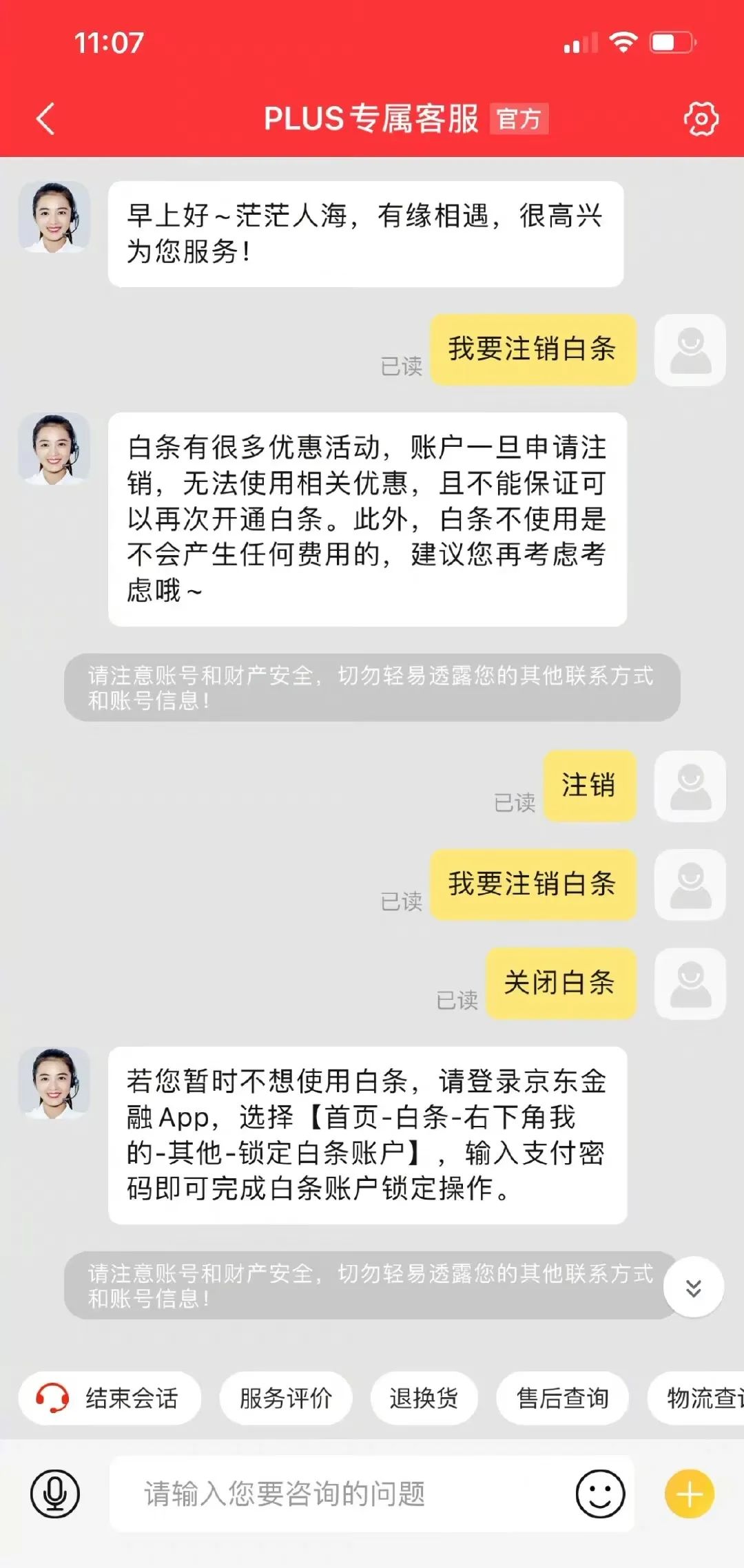Select the 退换货 chip
This screenshot has height=1568, width=744.
tap(424, 1398)
